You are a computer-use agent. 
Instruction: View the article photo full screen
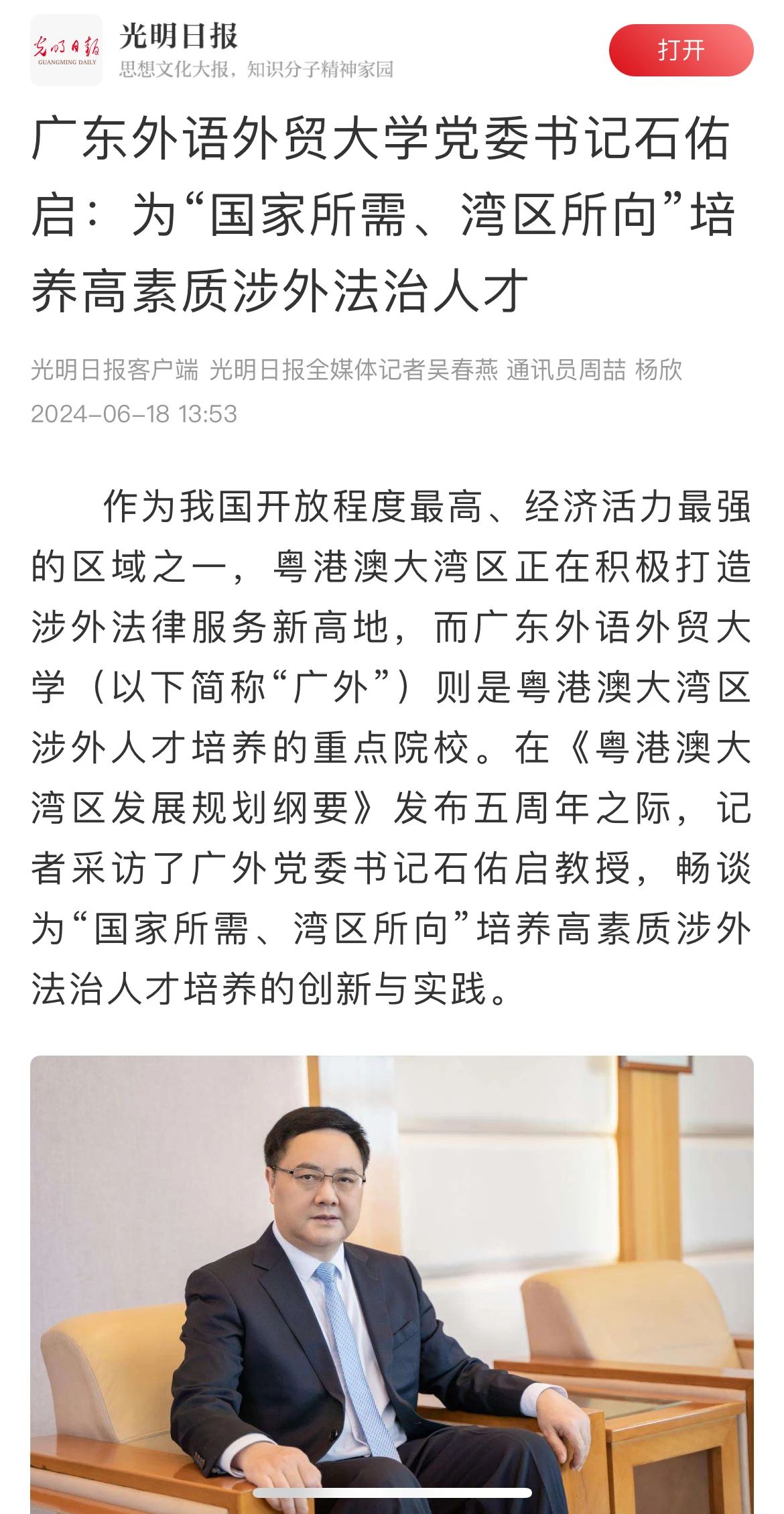coord(391,1280)
